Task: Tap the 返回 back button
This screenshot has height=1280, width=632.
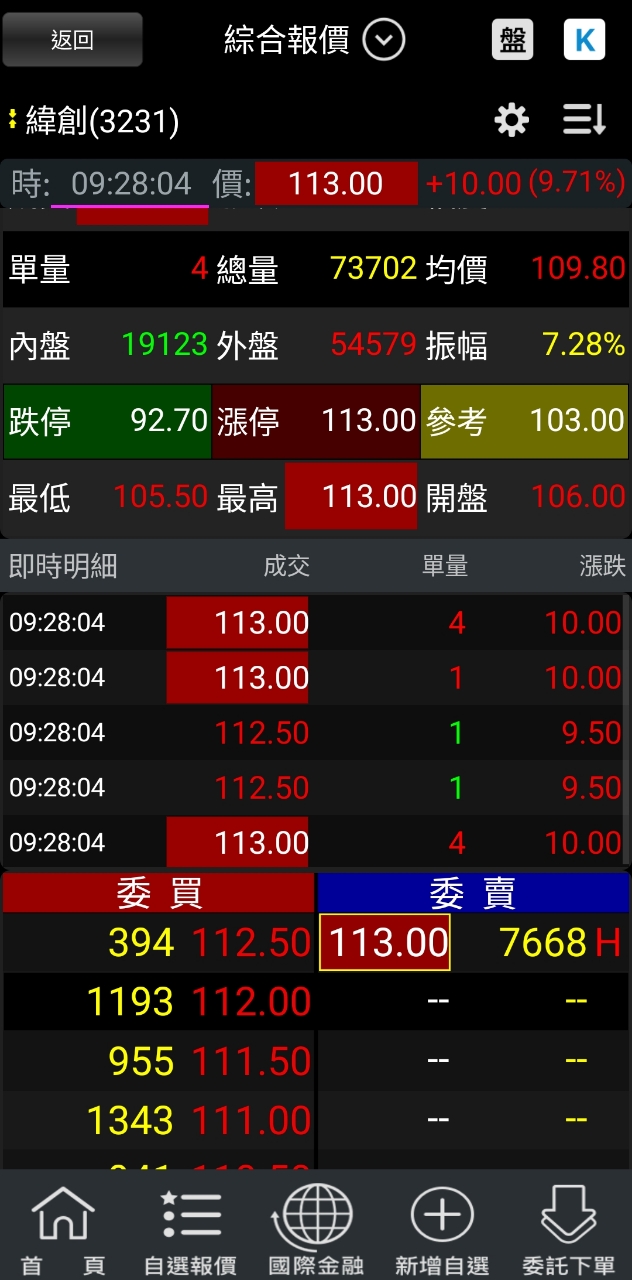Action: pyautogui.click(x=72, y=40)
